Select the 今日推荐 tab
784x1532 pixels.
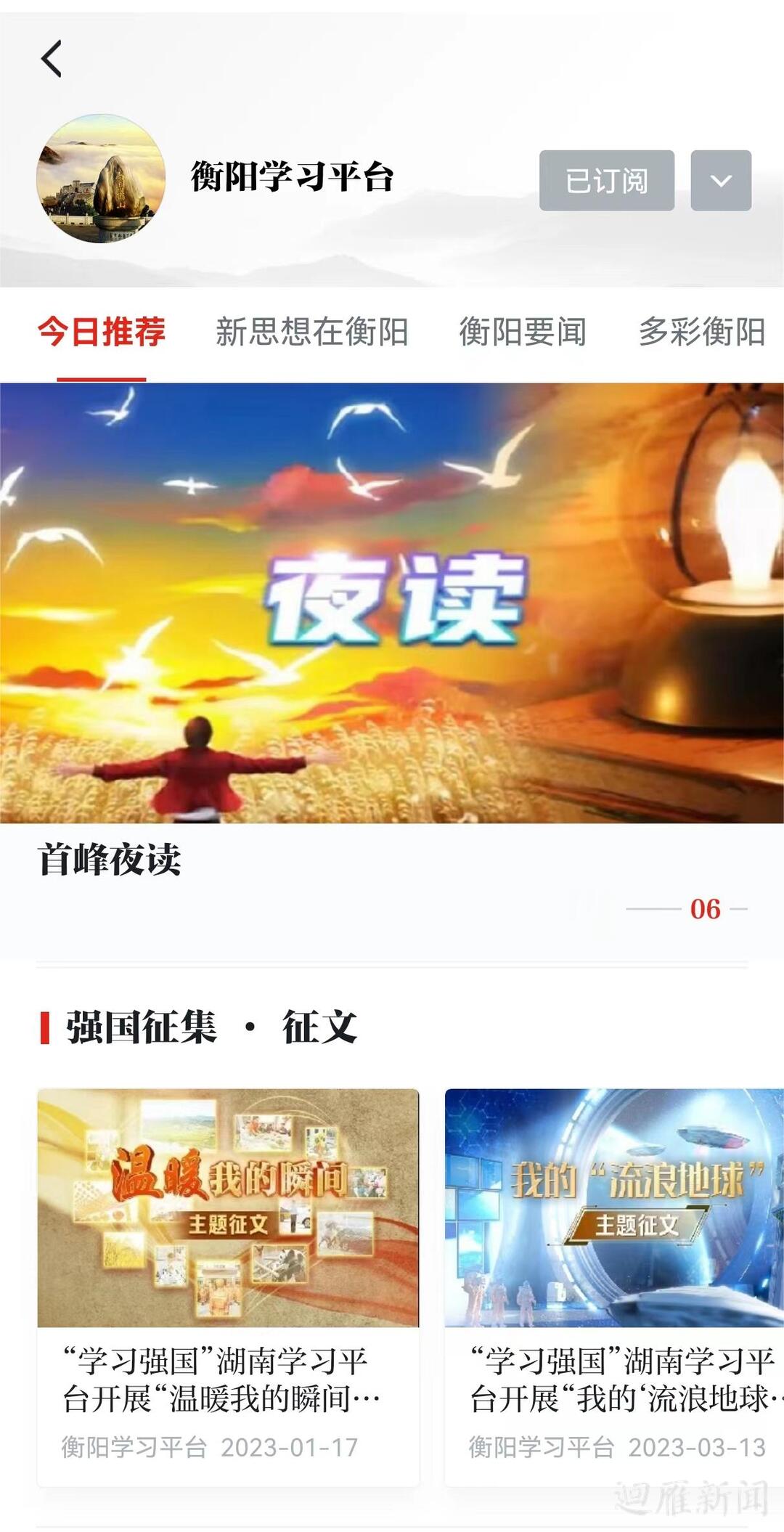click(x=102, y=333)
